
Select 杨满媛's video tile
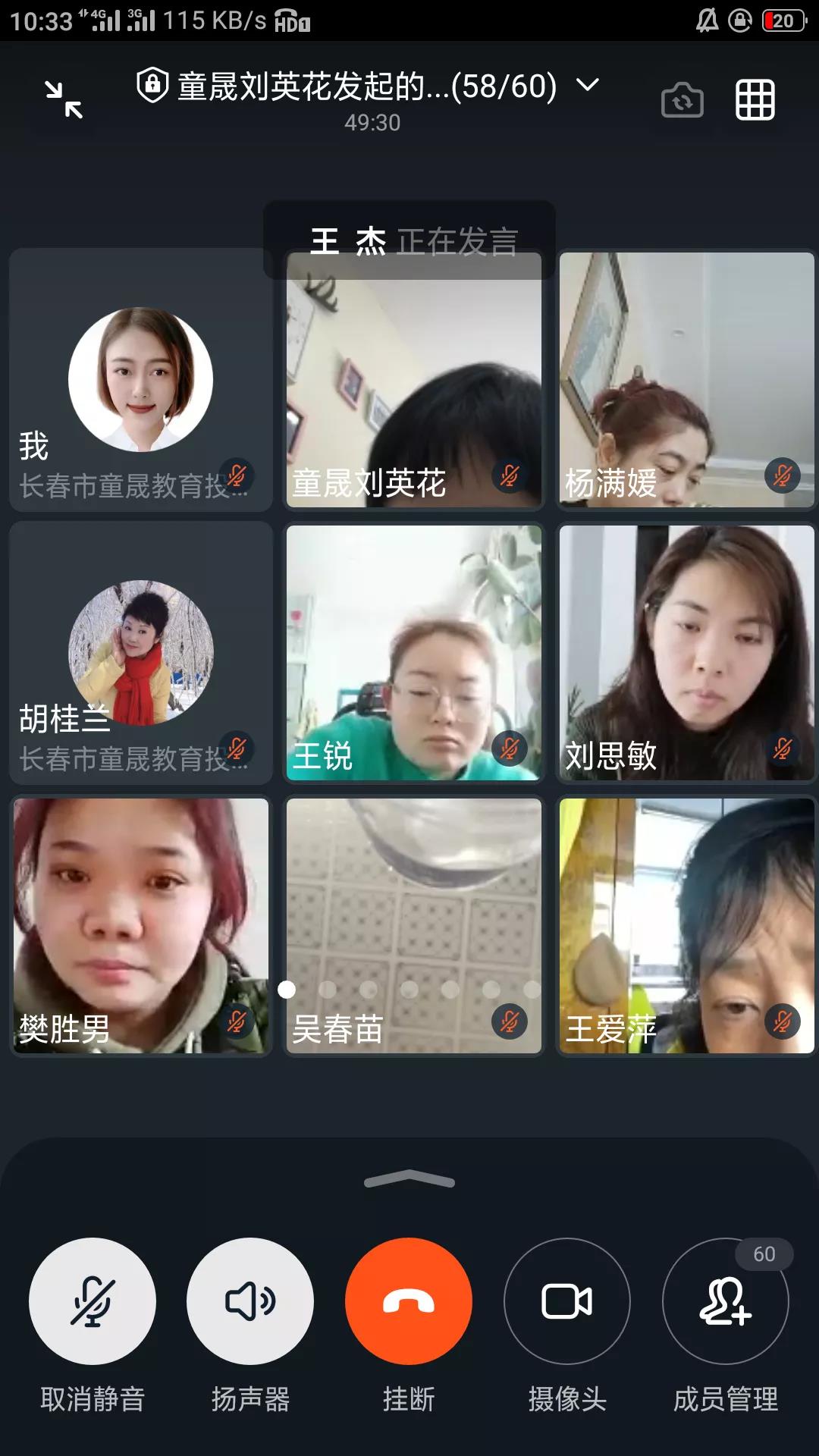686,379
